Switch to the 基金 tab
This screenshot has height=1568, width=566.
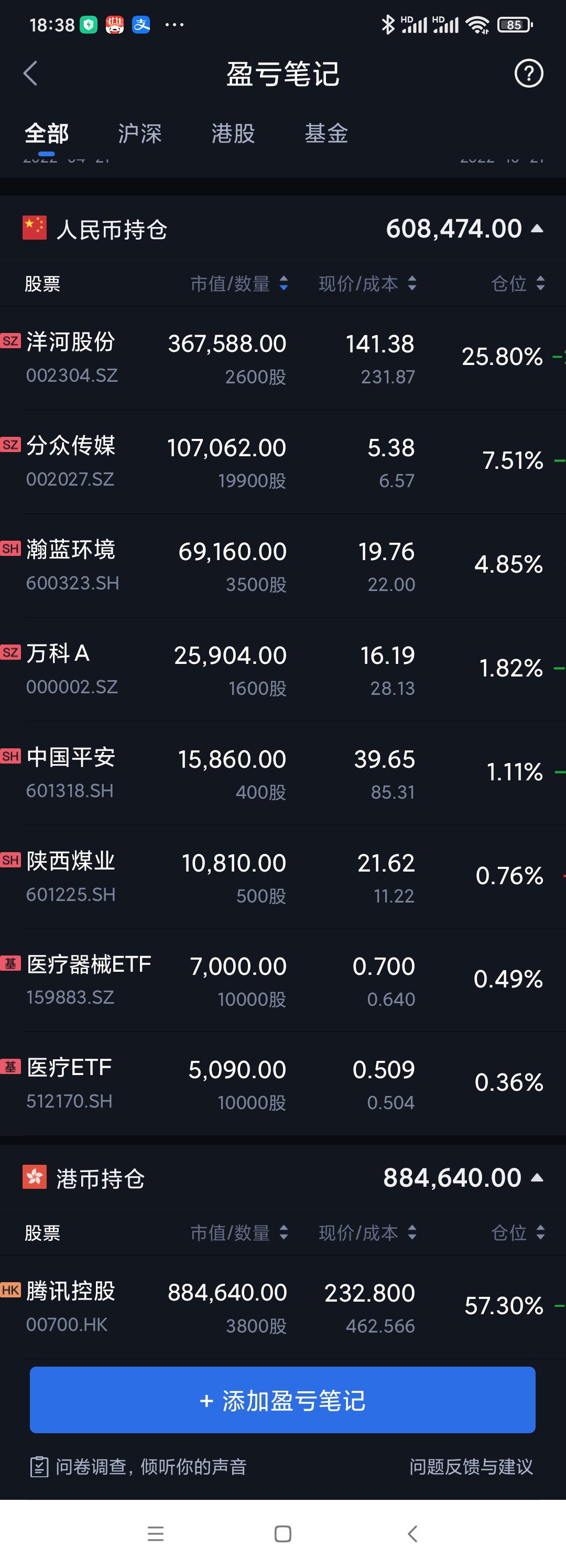[326, 133]
